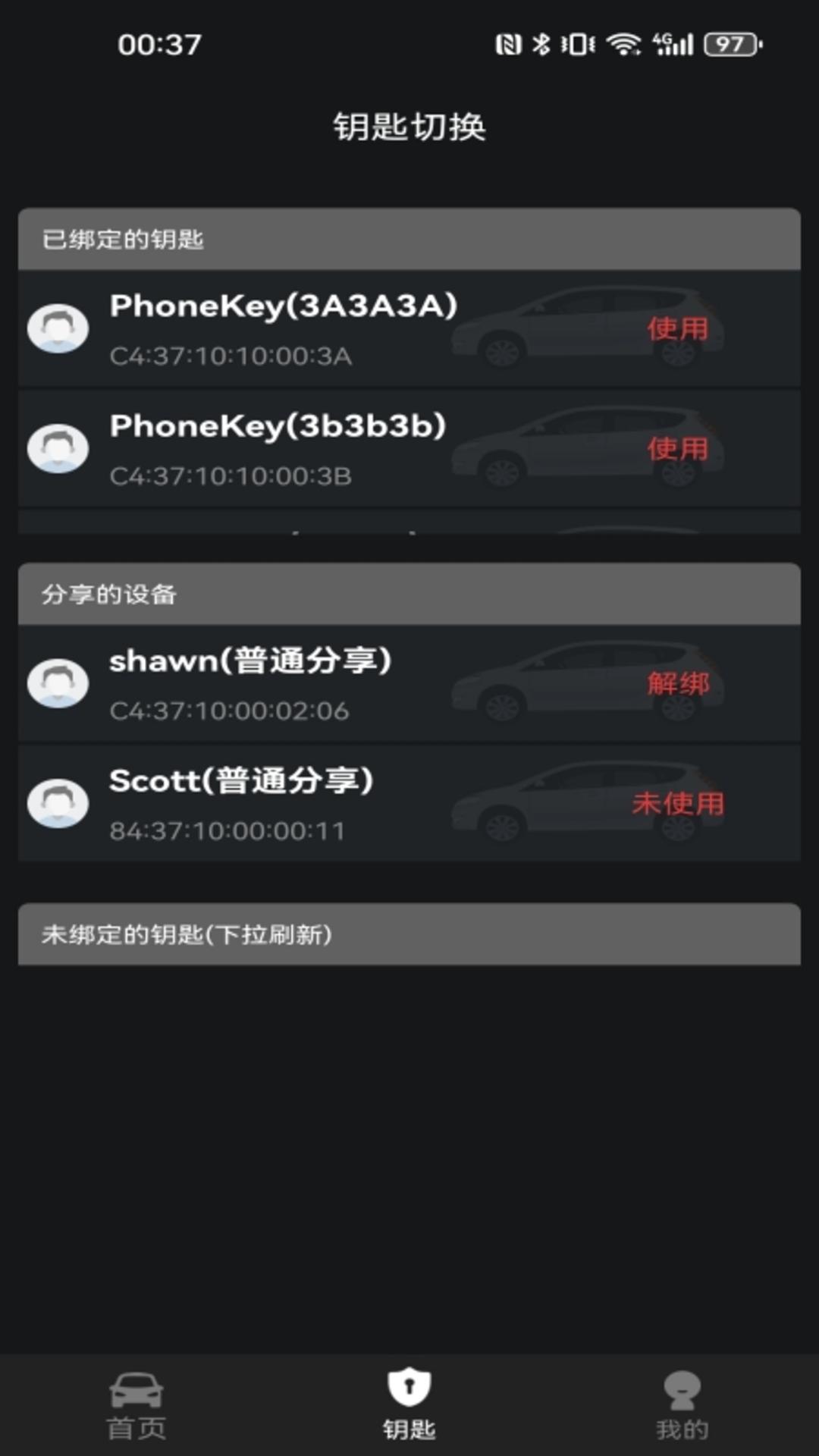Open the PhoneKey(3b3b3b) key row

click(x=278, y=449)
